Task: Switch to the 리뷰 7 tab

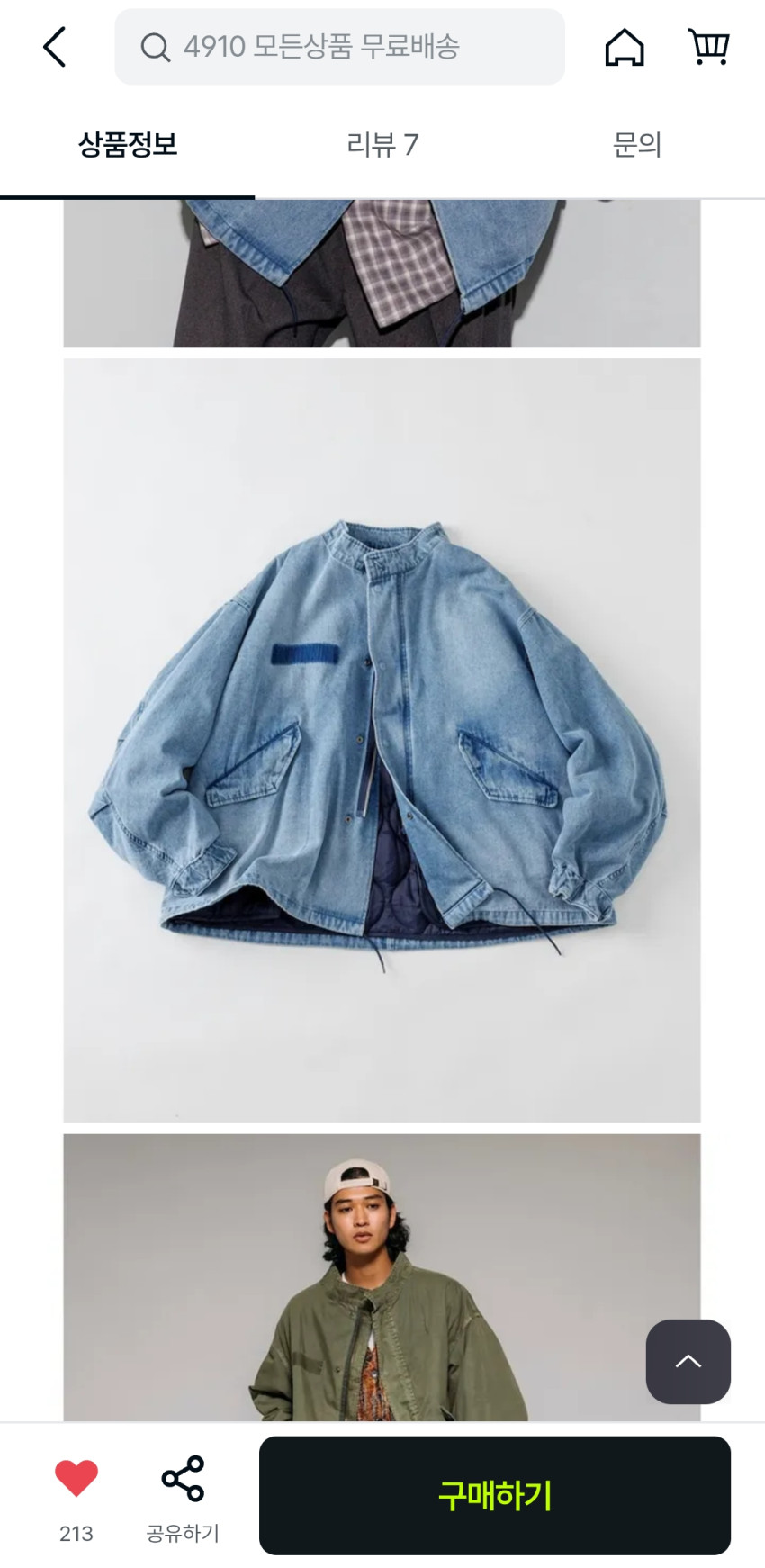Action: coord(382,145)
